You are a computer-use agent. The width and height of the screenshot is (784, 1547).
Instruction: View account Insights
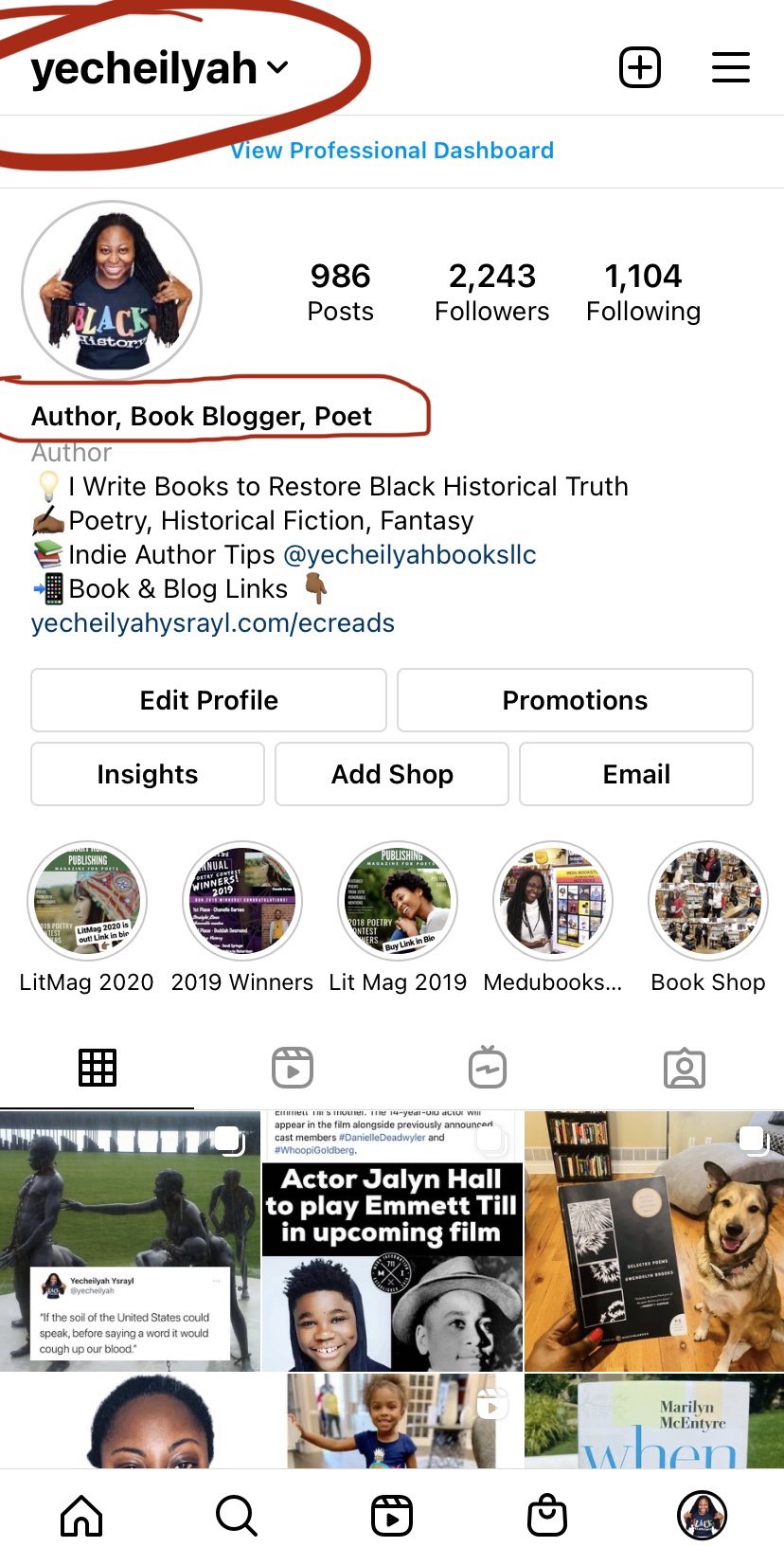148,774
